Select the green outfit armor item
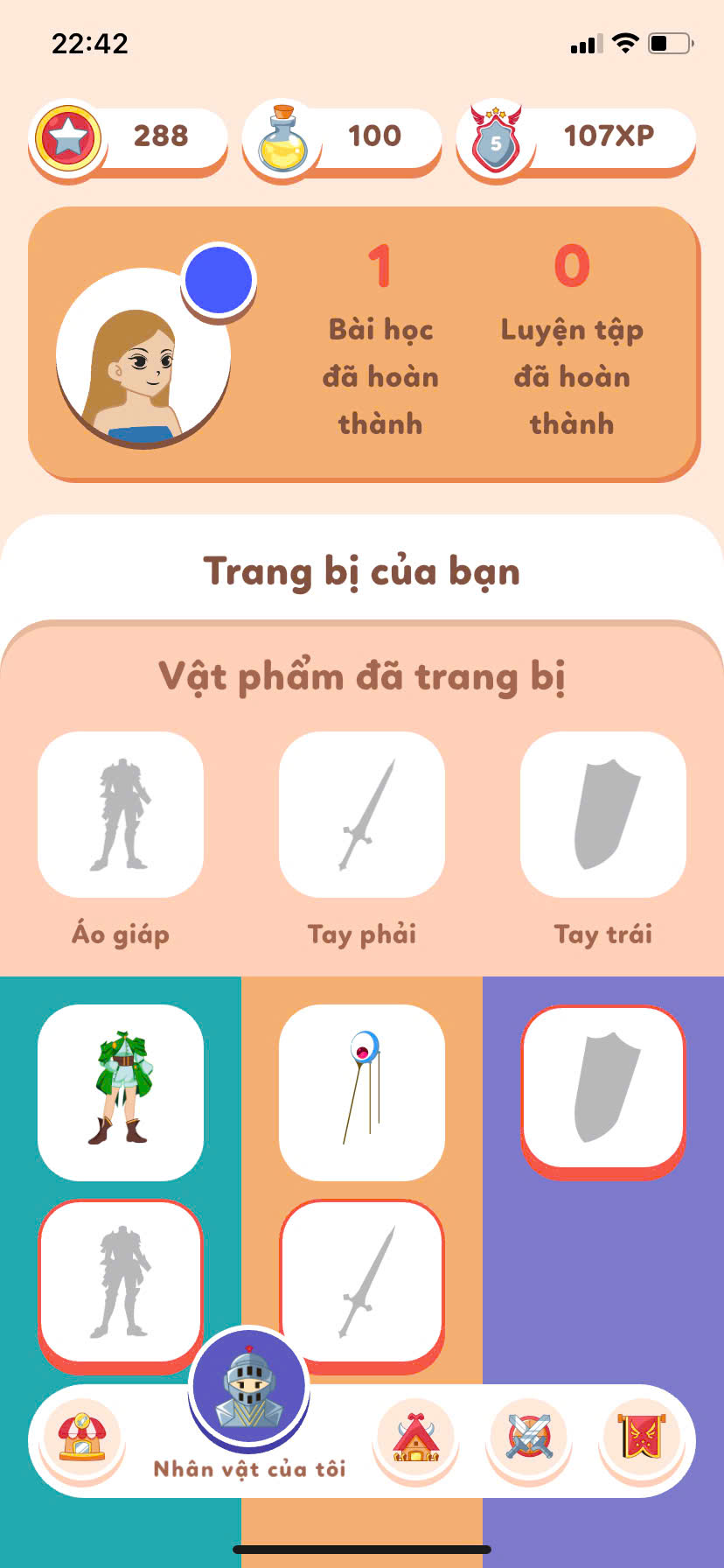 (121, 1092)
